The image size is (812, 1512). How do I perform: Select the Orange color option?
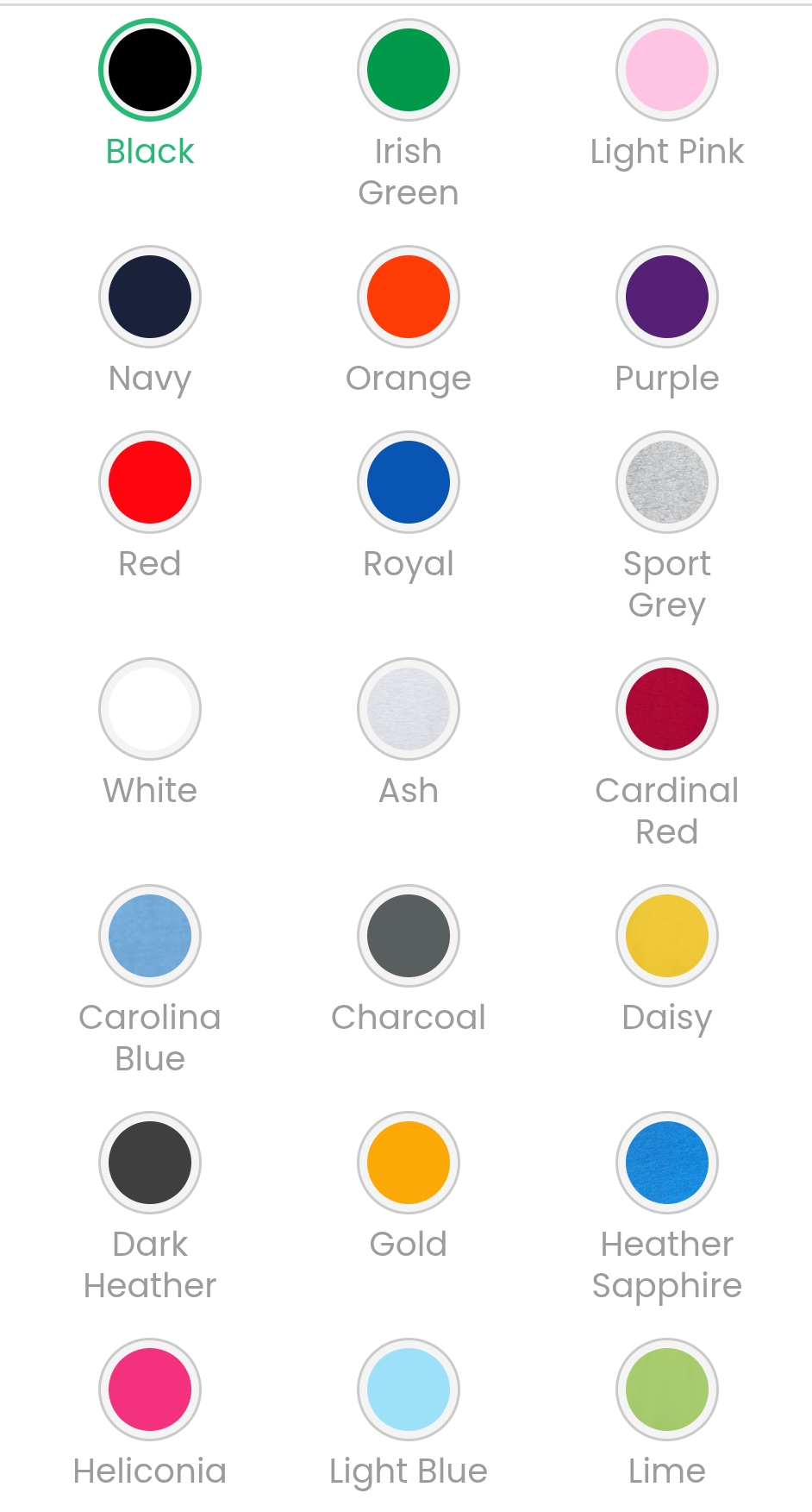[409, 297]
